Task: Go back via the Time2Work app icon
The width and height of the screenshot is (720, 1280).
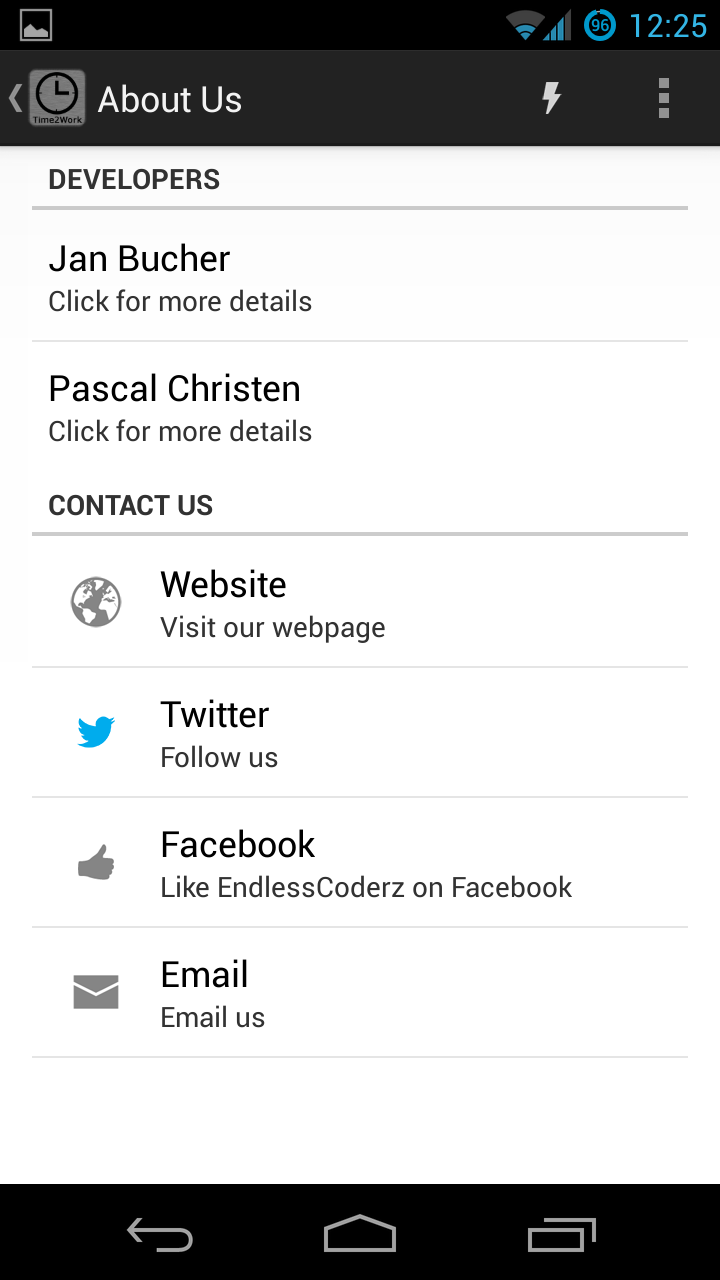Action: point(48,99)
